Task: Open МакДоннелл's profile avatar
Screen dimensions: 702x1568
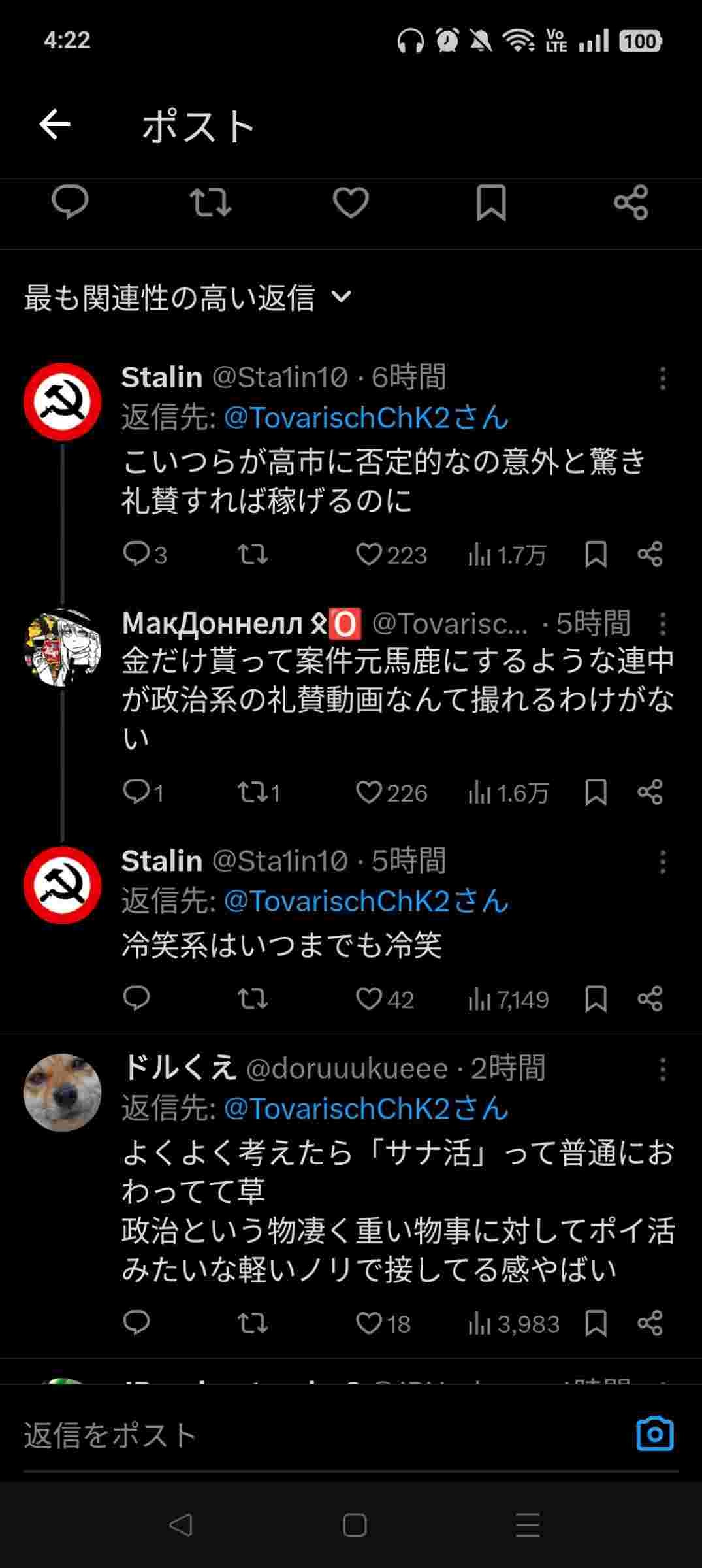Action: pos(63,647)
